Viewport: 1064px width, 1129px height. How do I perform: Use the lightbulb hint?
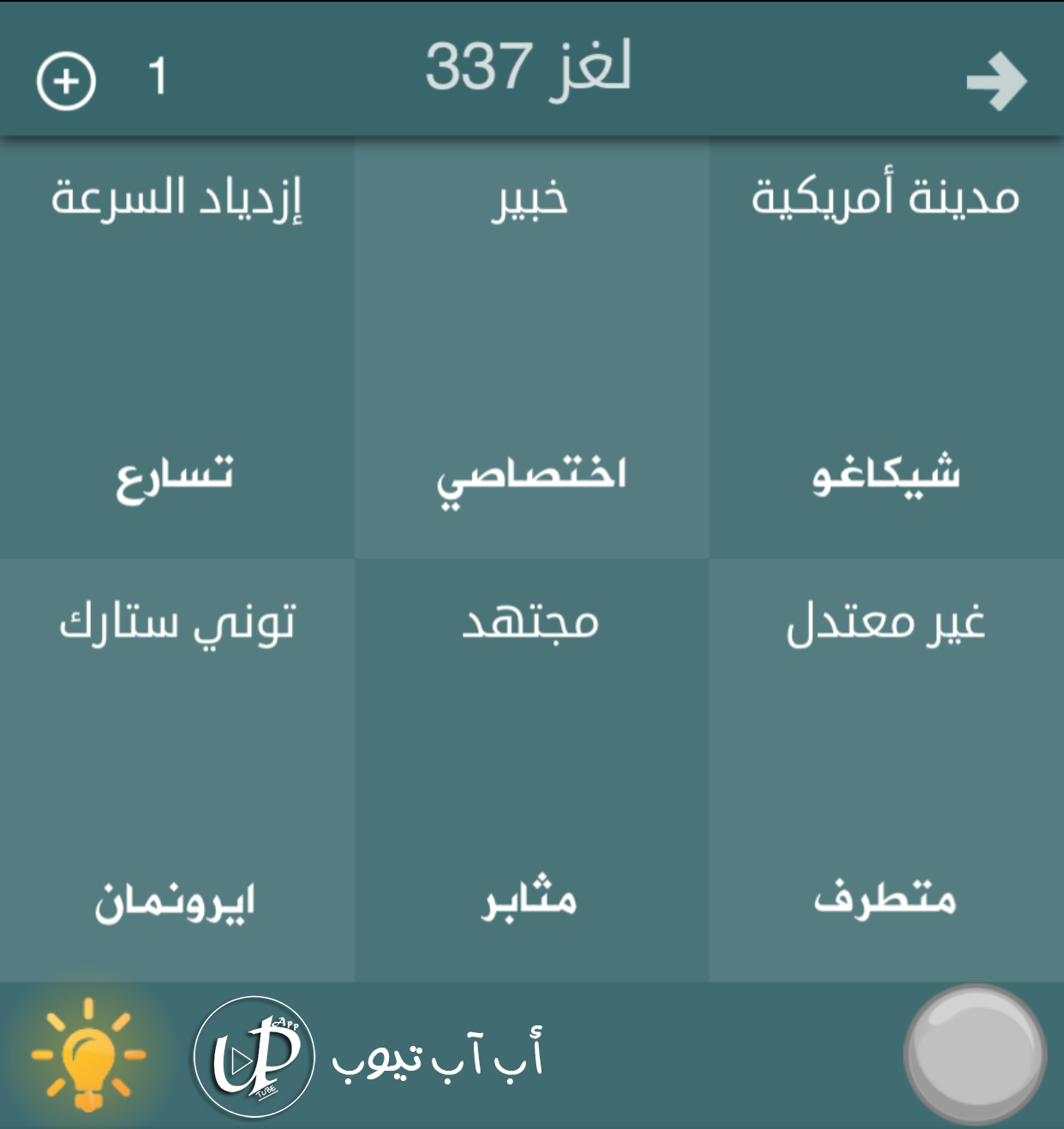(x=87, y=1054)
